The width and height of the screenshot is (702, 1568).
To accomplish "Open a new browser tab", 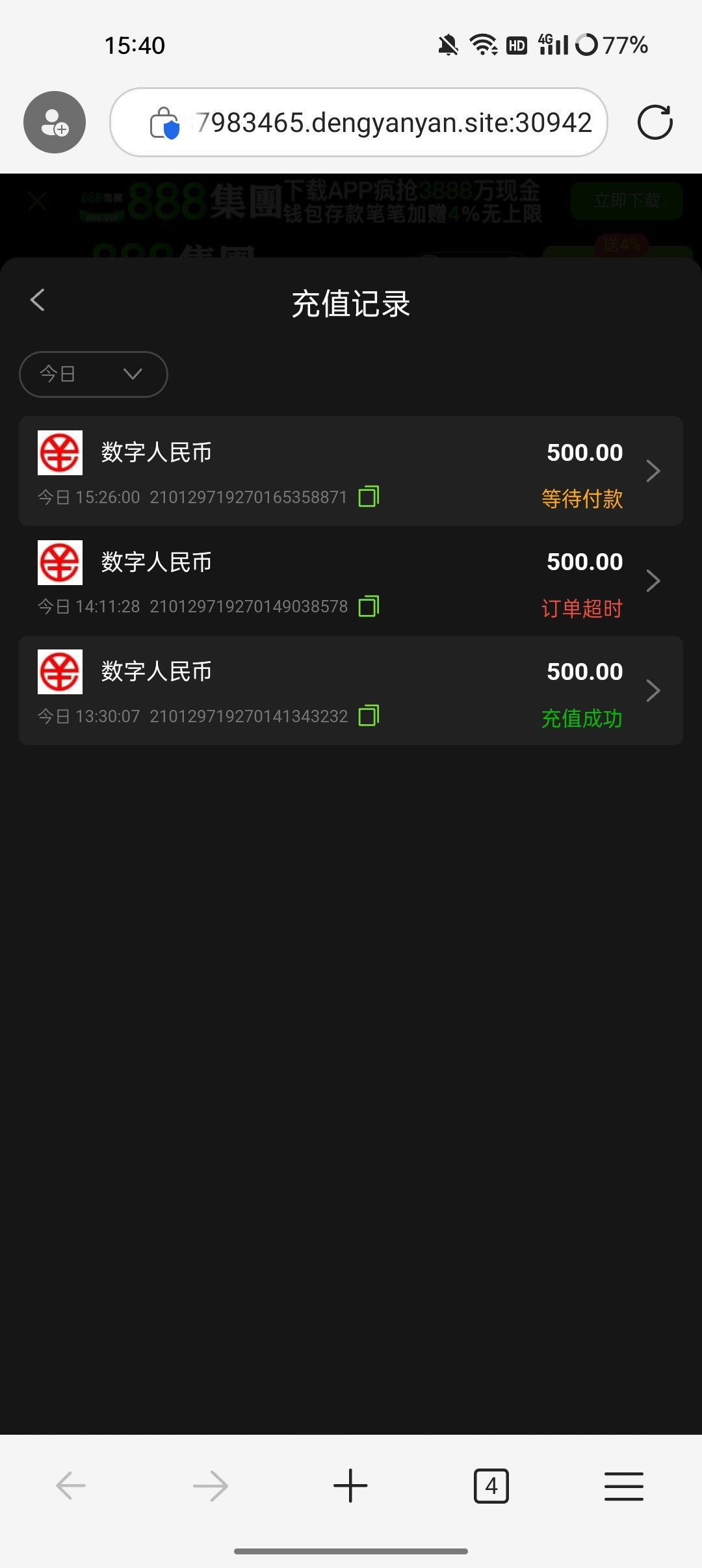I will tap(350, 1486).
